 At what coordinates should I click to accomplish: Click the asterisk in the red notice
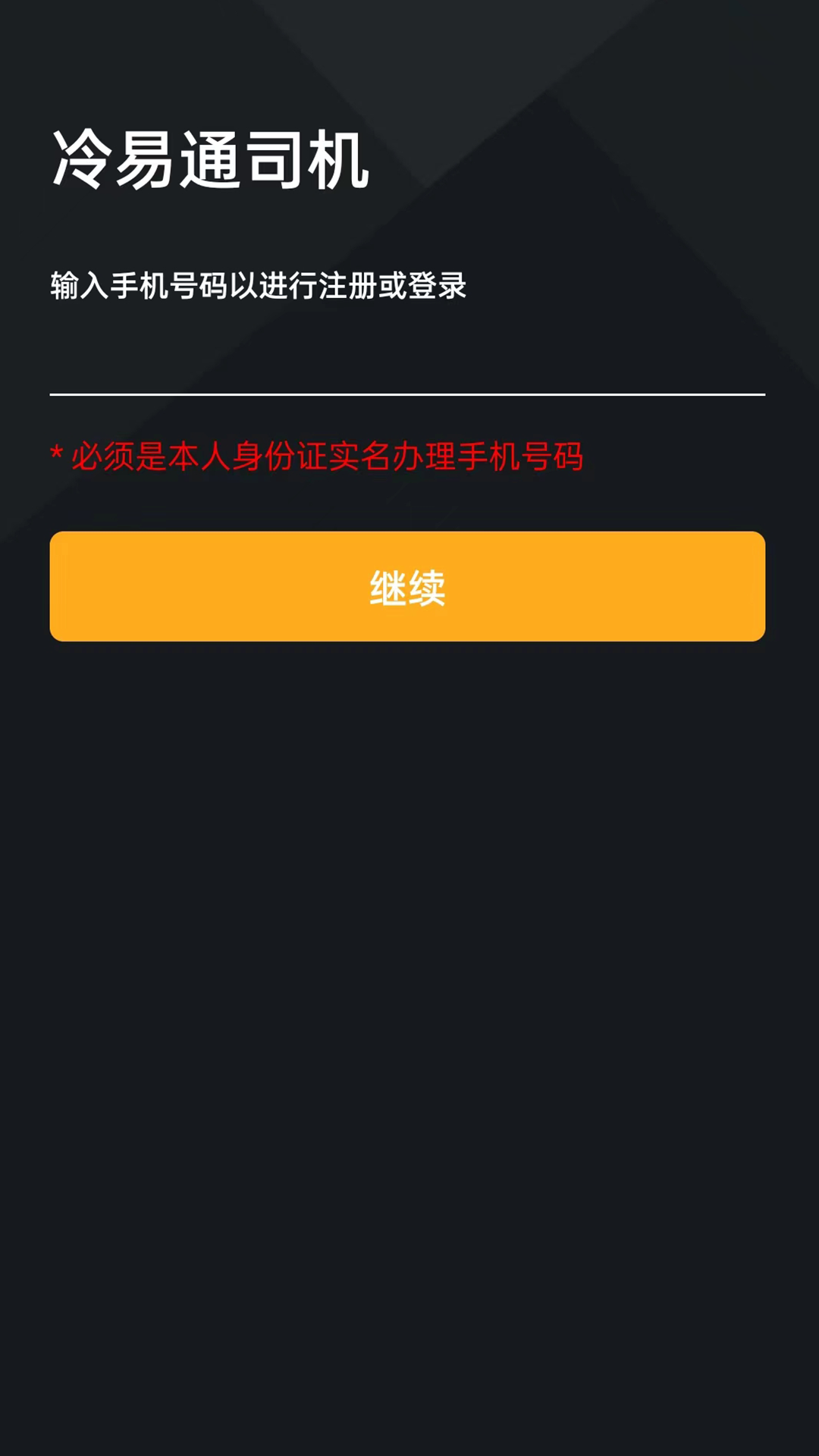pos(56,455)
